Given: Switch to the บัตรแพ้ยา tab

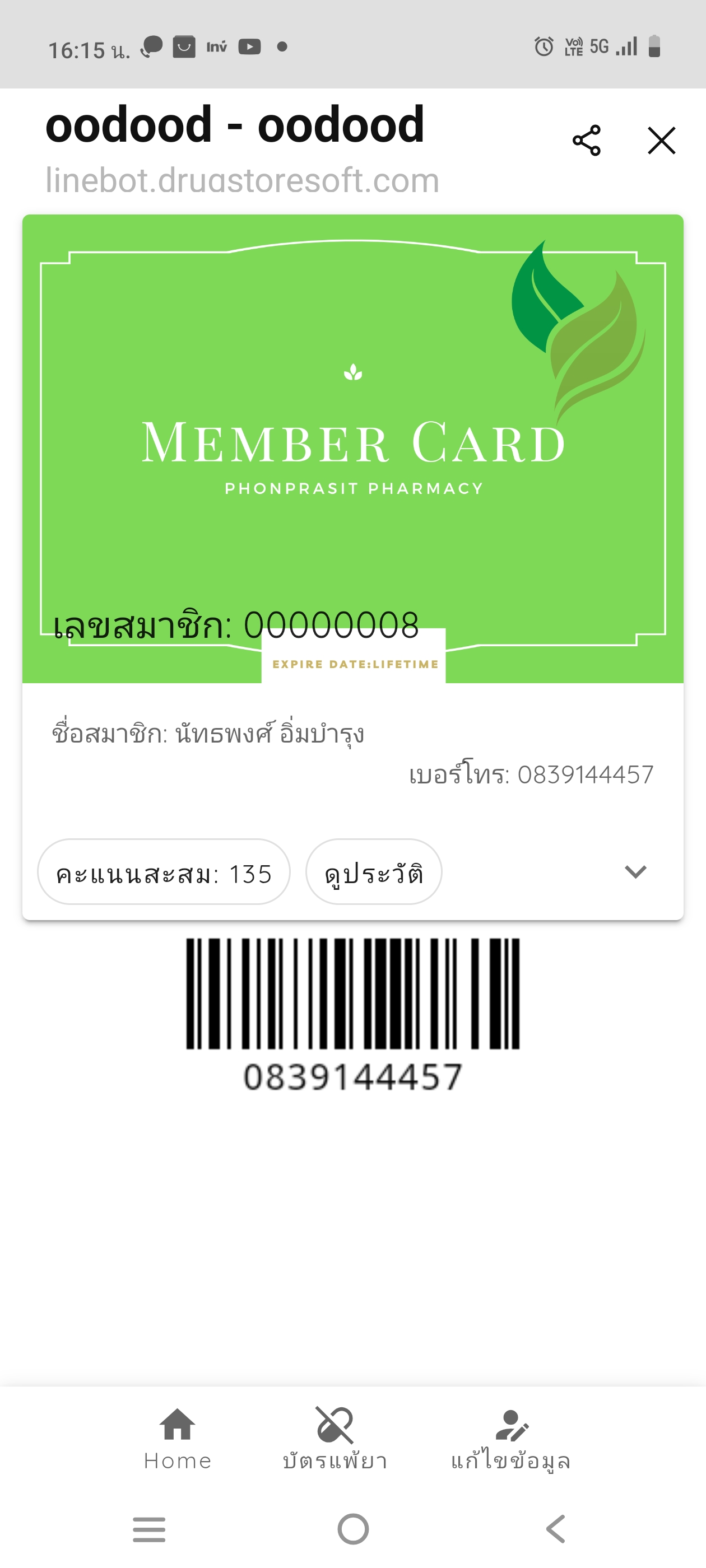Looking at the screenshot, I should click(335, 1440).
